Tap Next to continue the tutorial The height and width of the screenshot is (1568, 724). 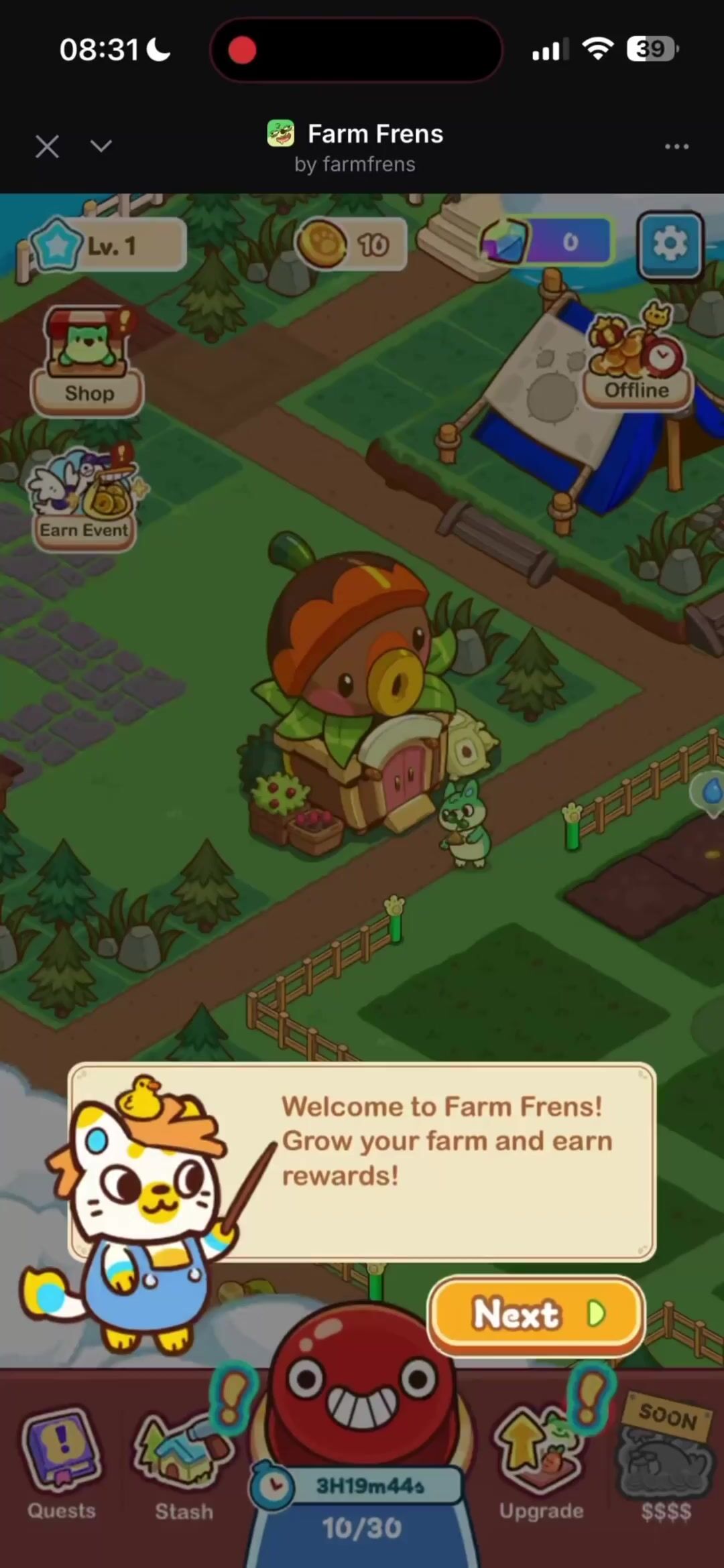535,1313
